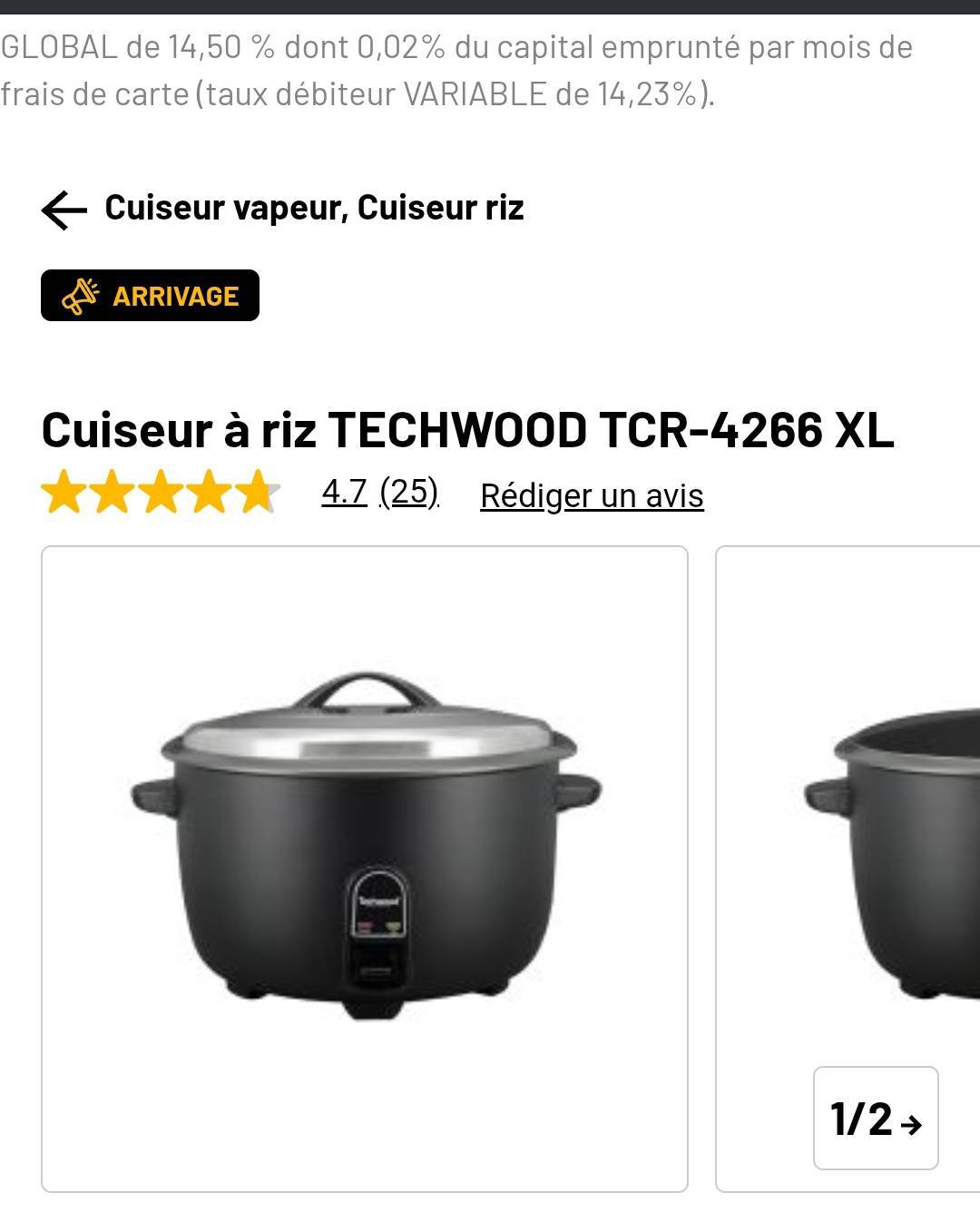Tap Rédiger un avis link

coord(592,496)
